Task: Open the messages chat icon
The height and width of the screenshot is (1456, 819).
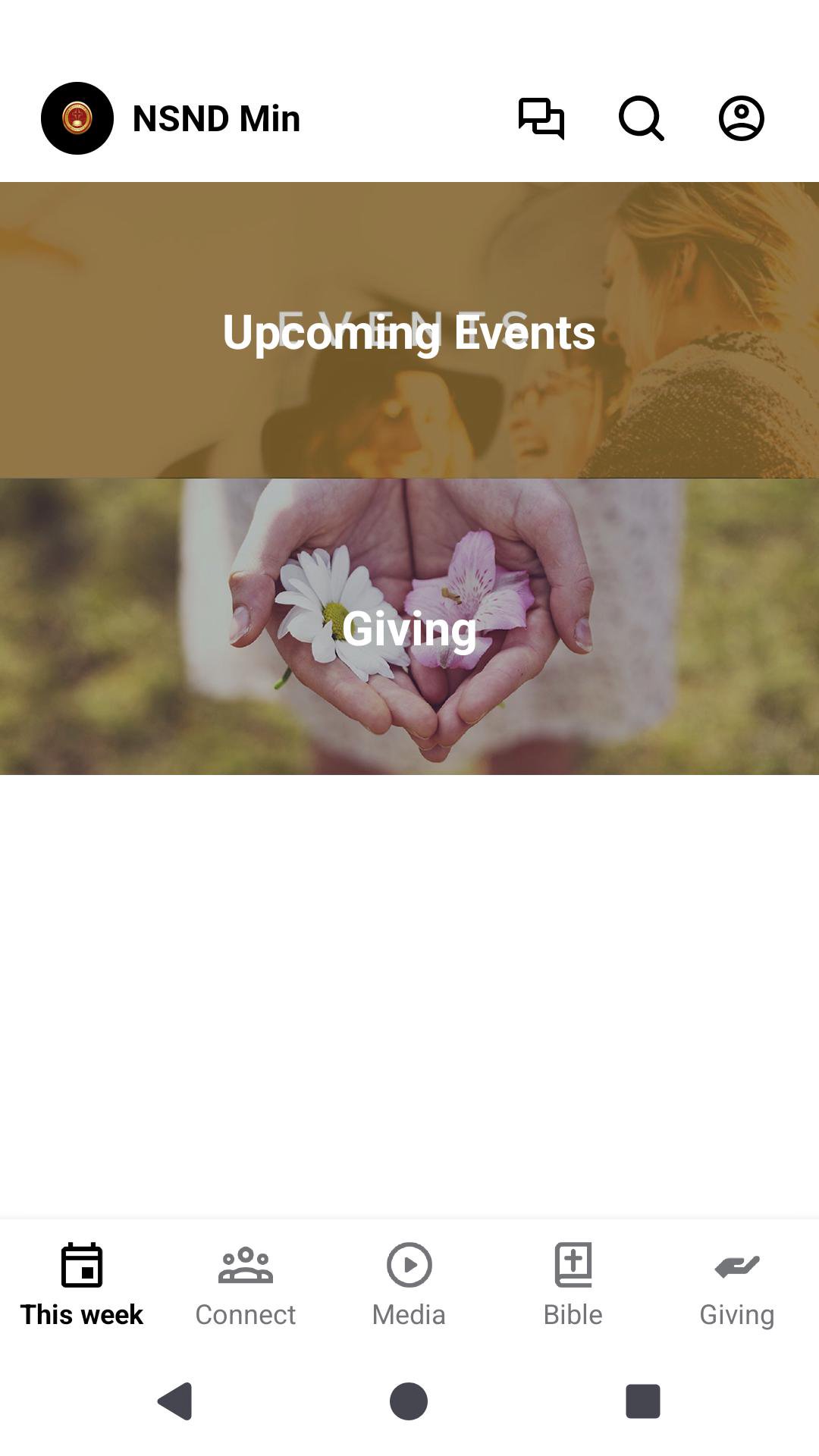Action: point(541,118)
